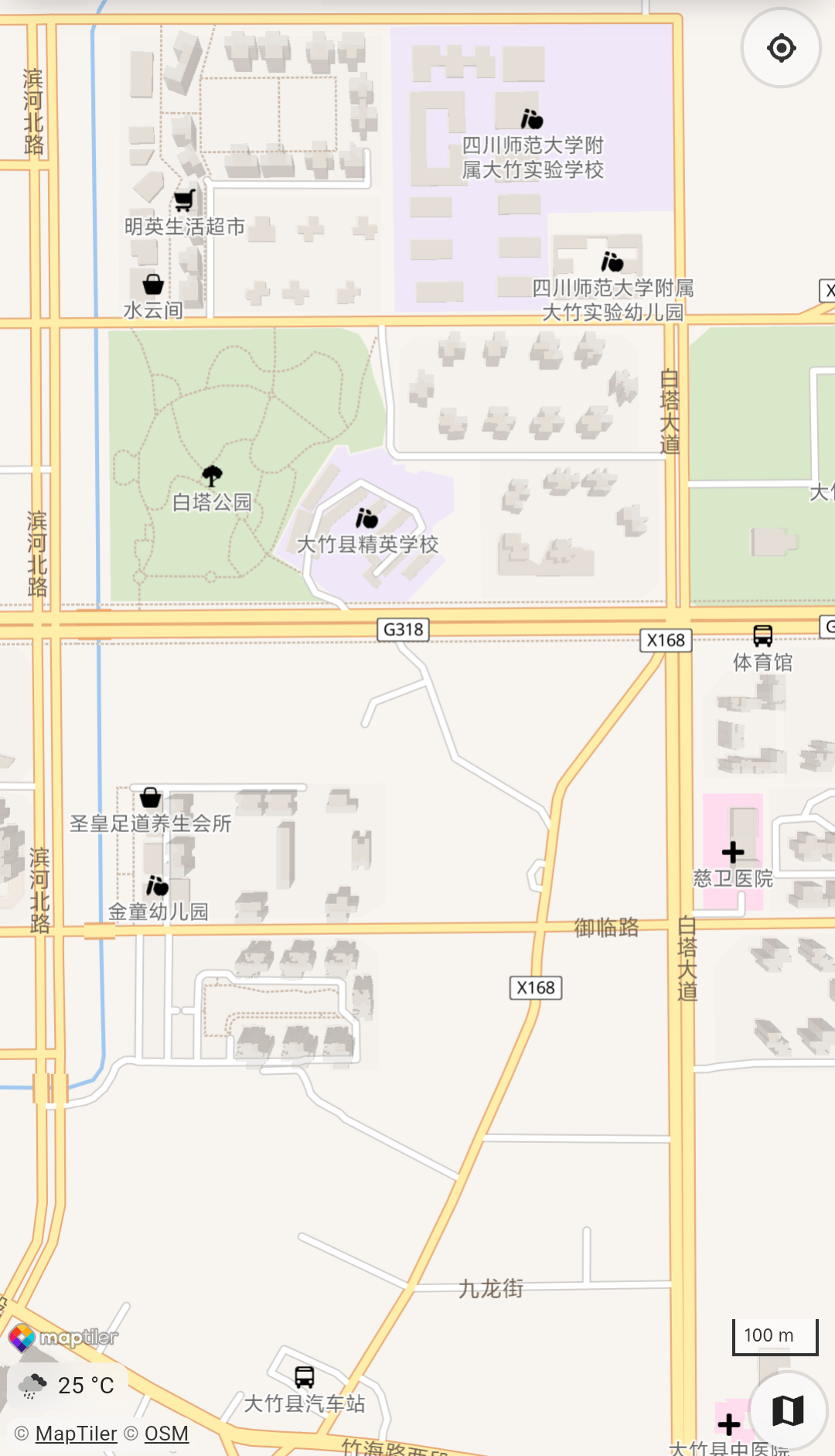Viewport: 835px width, 1456px height.
Task: Select the 水云间 shop marker
Action: 153,284
